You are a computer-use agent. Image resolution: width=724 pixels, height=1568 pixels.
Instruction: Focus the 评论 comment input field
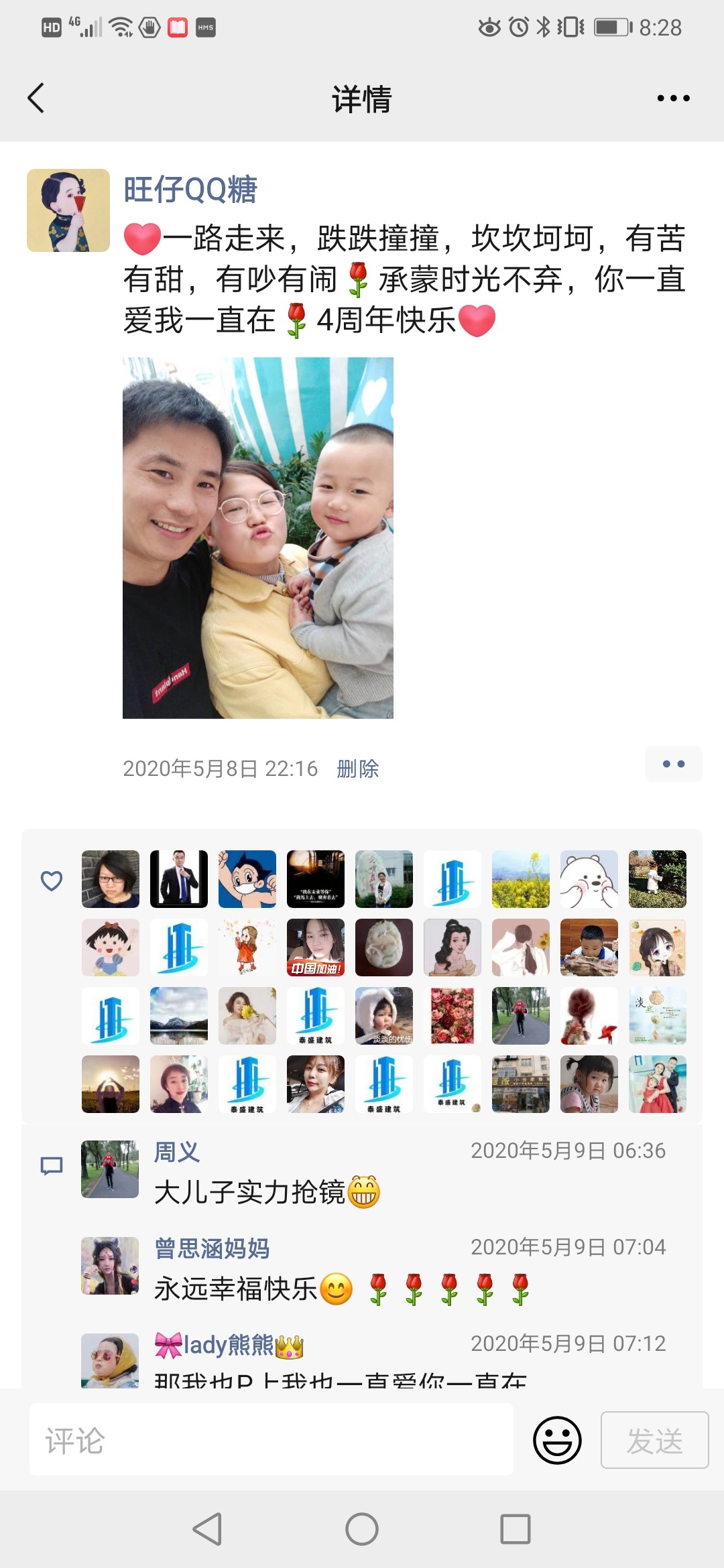click(271, 1440)
